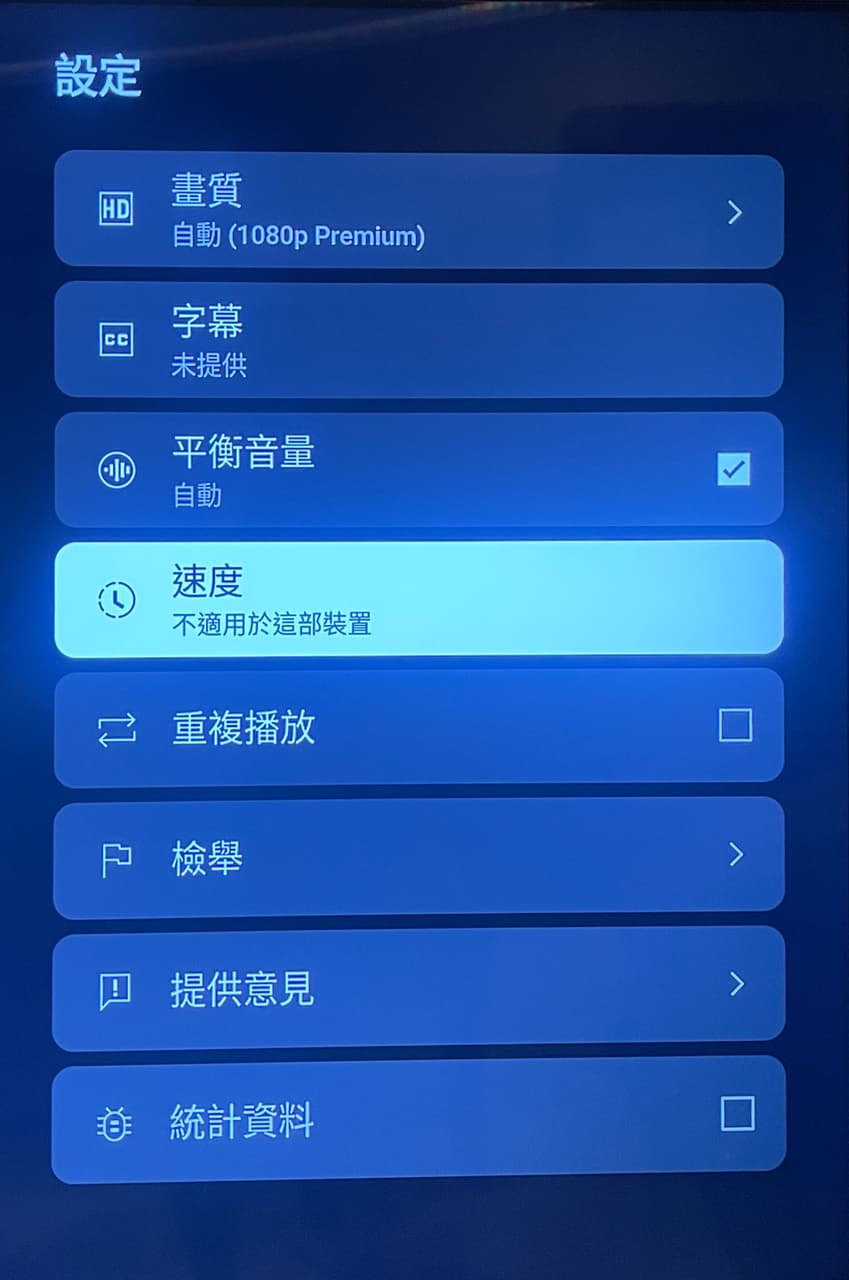The image size is (849, 1280).
Task: Open the 字幕 subtitles row
Action: tap(418, 340)
